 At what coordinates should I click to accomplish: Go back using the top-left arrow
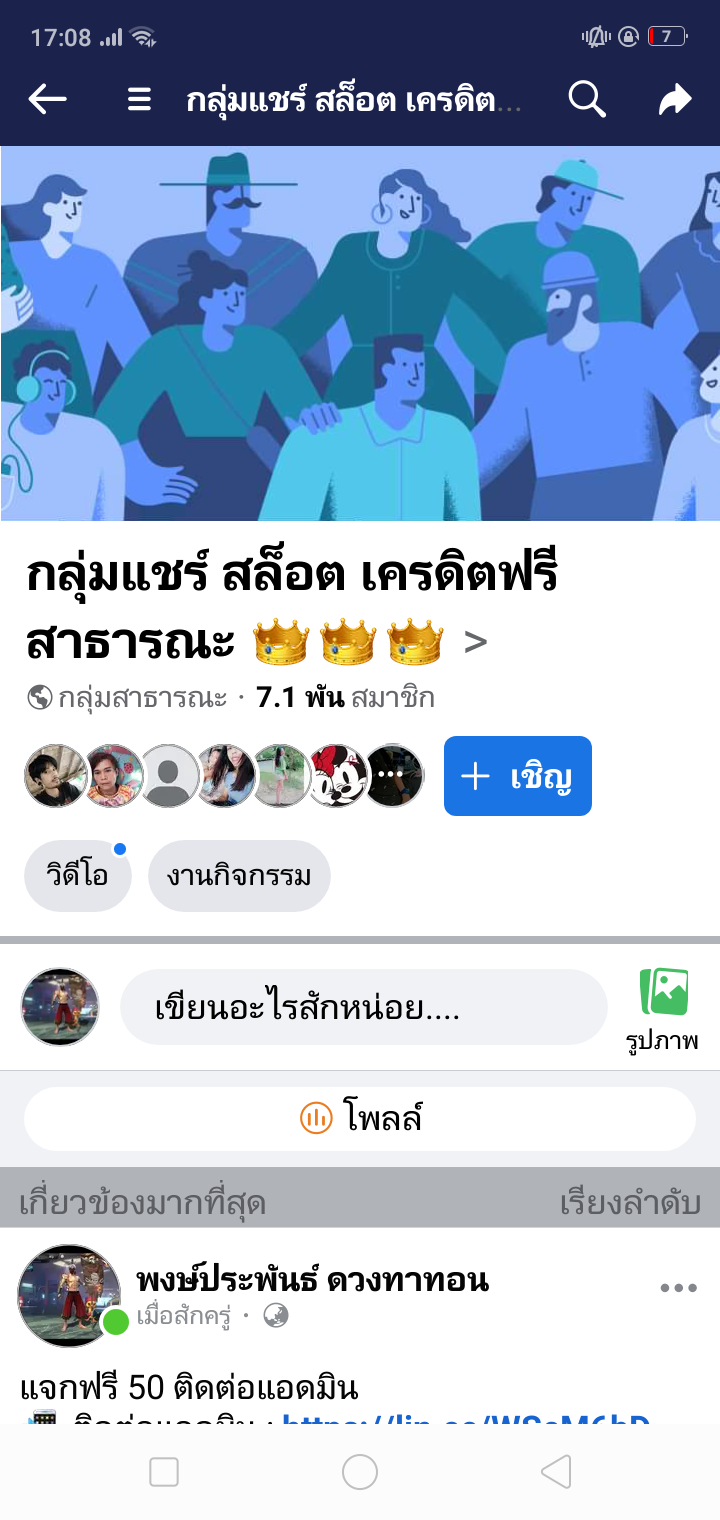(47, 99)
